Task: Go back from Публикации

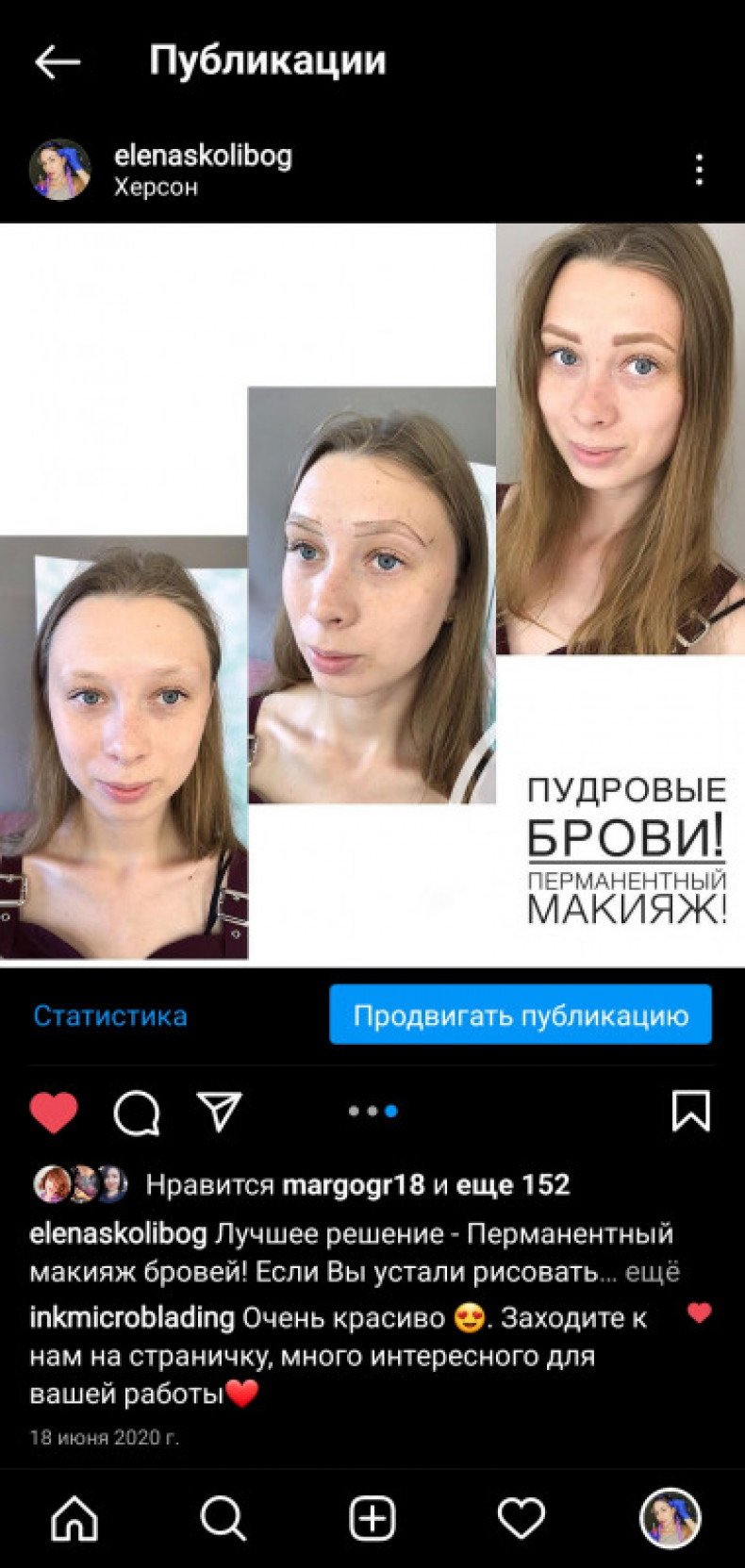Action: click(x=58, y=62)
